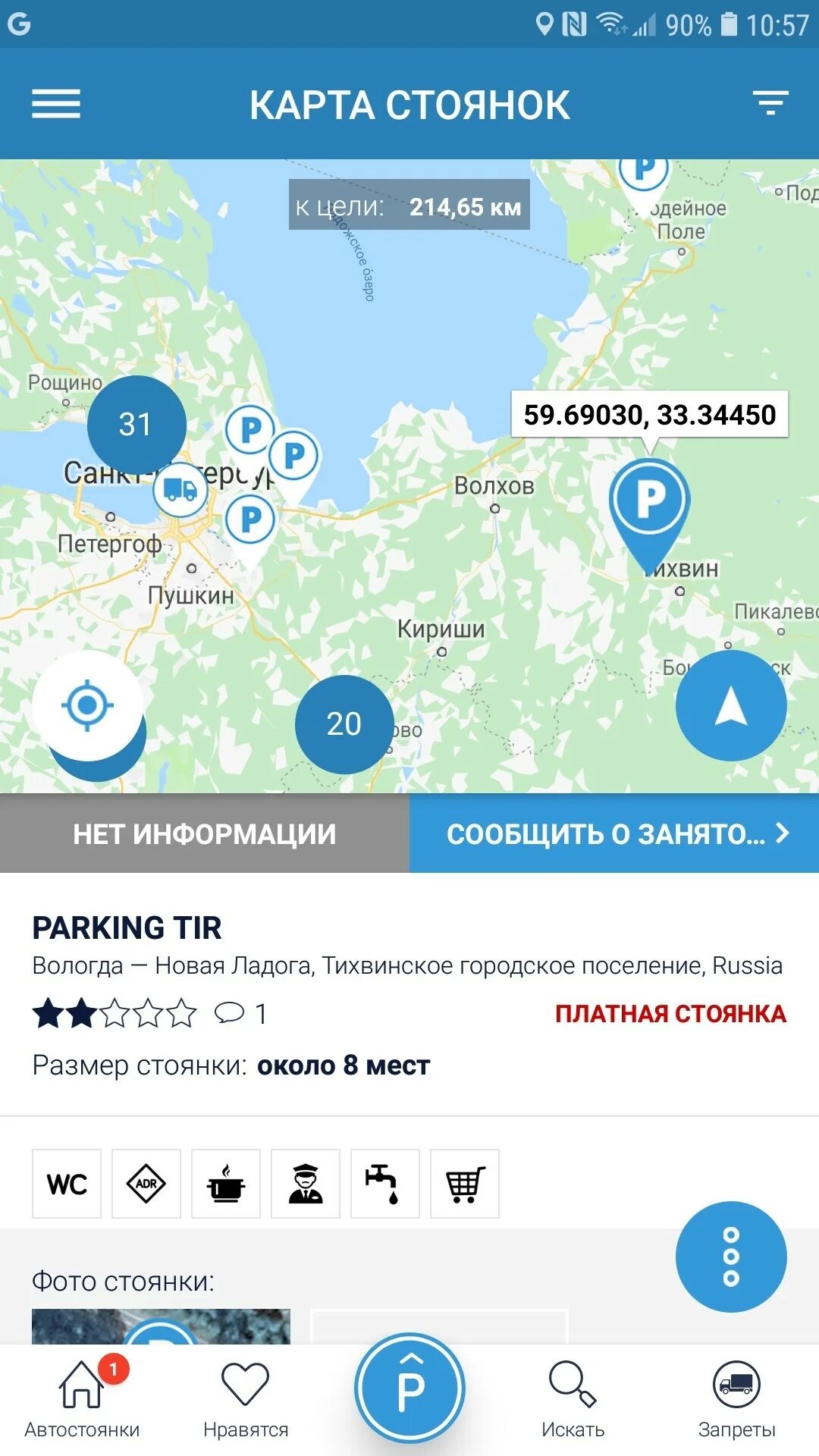This screenshot has height=1456, width=819.
Task: Switch to the Нравятся tab
Action: (x=246, y=1397)
